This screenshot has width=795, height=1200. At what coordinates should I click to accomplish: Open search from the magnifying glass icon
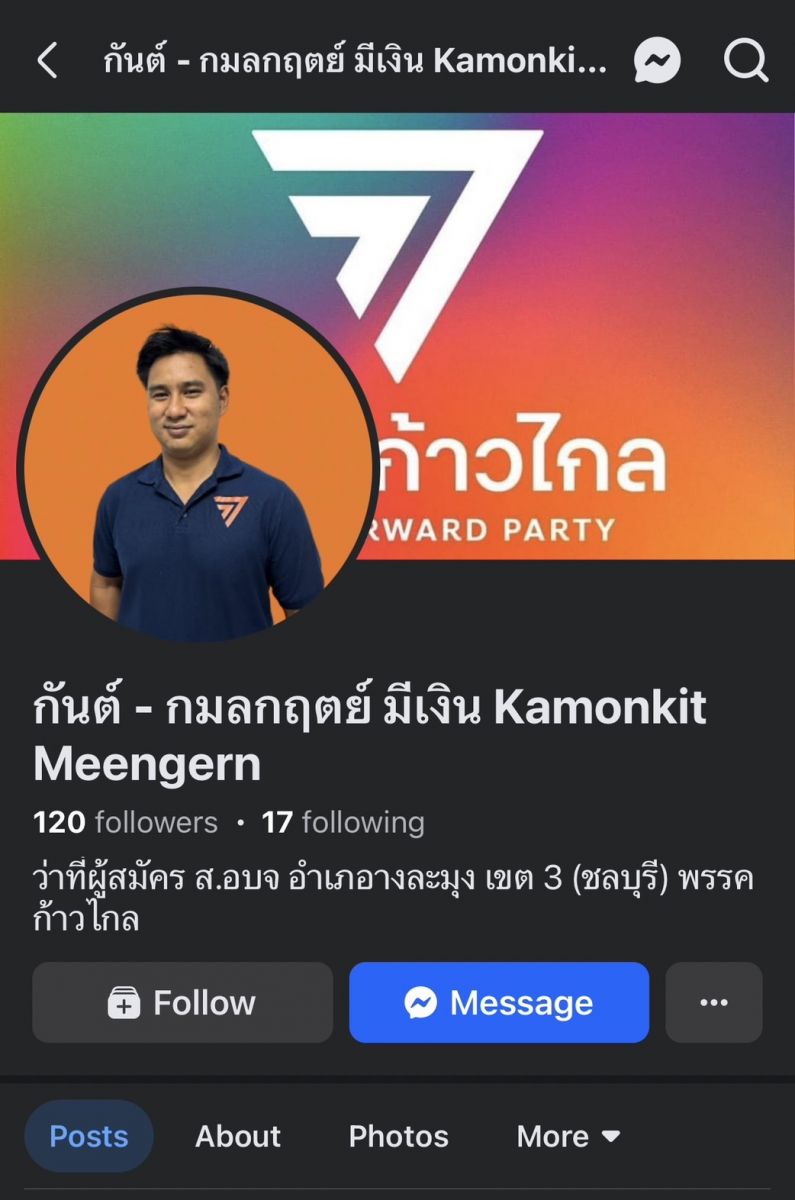745,61
